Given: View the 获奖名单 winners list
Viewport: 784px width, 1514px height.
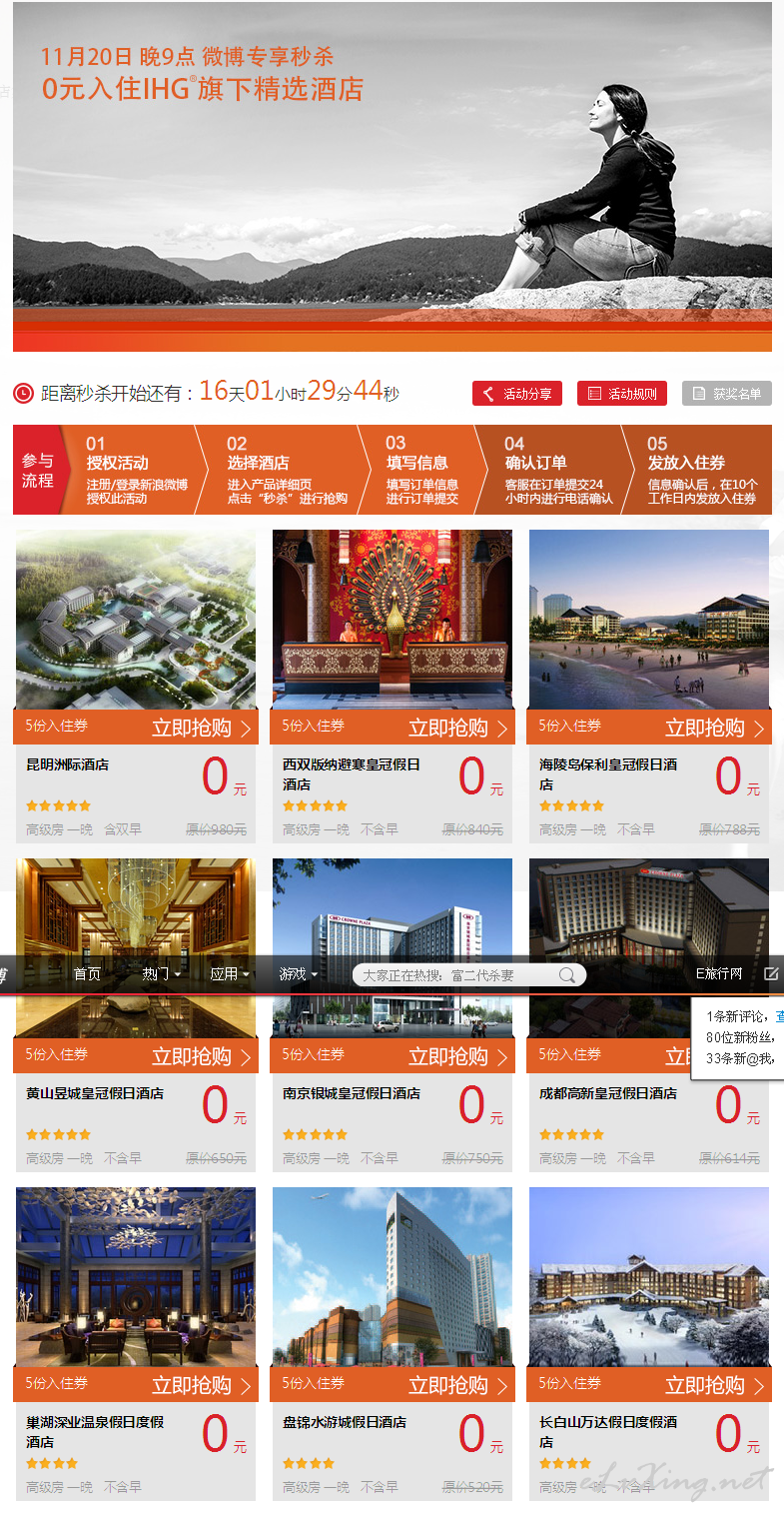Looking at the screenshot, I should tap(727, 394).
